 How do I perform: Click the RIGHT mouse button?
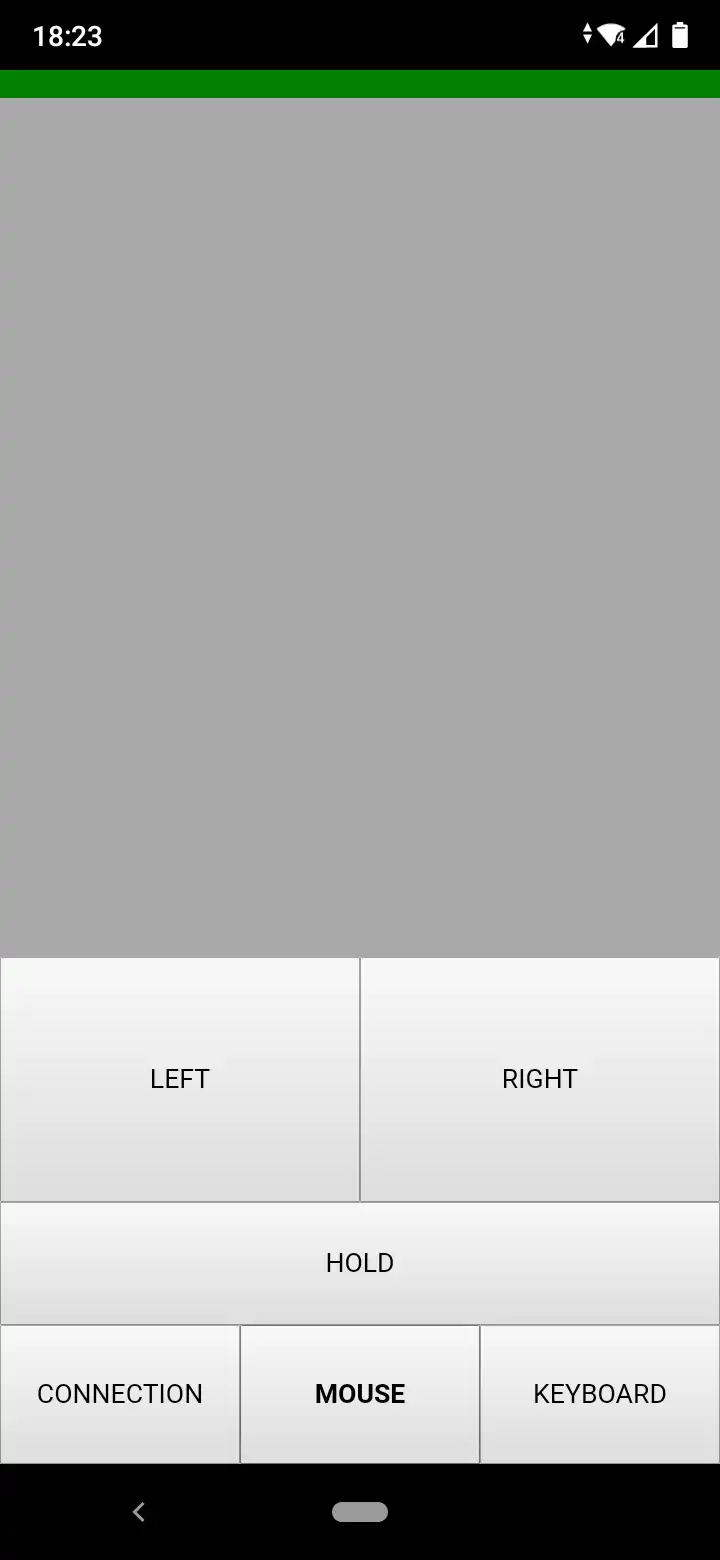(x=540, y=1079)
